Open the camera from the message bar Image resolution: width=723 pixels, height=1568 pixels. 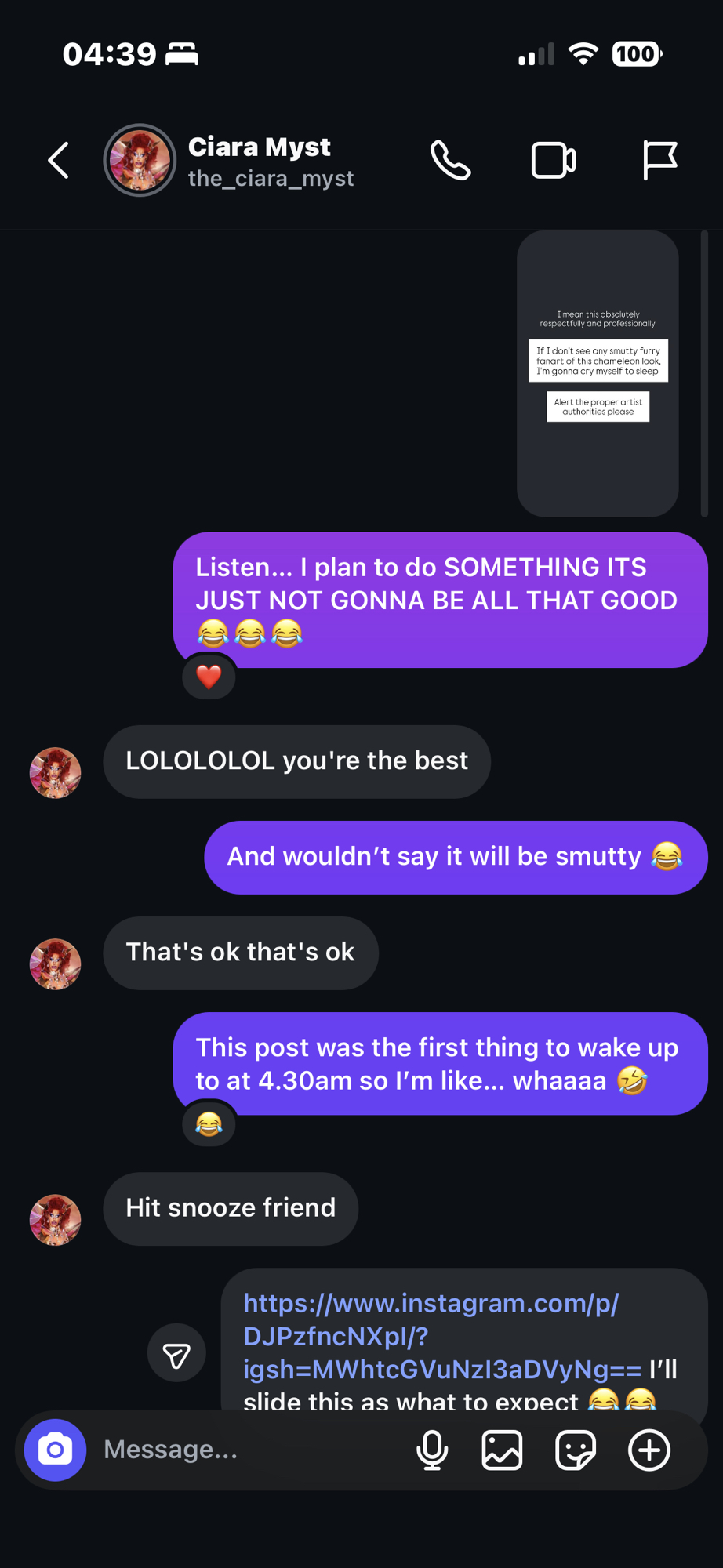[55, 1450]
